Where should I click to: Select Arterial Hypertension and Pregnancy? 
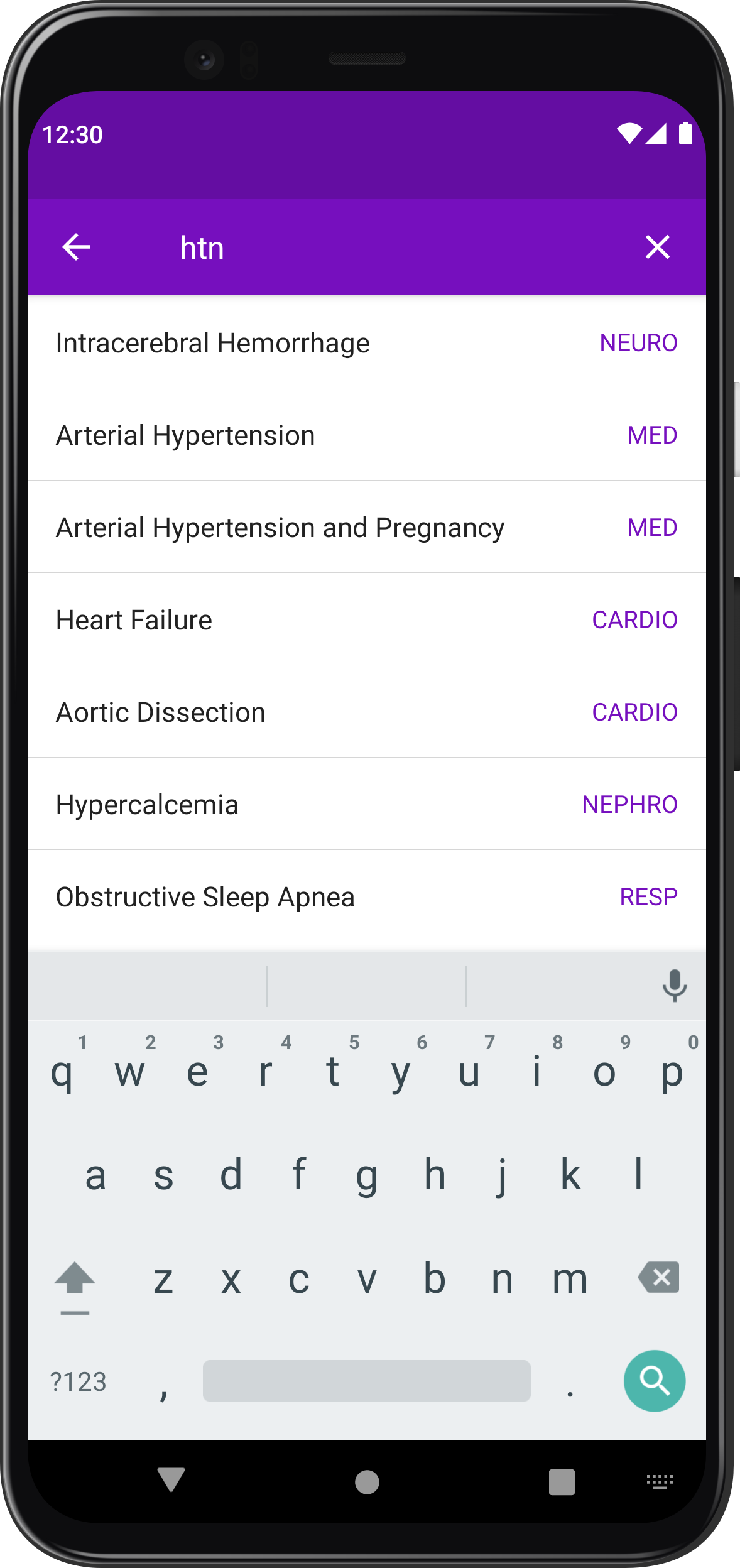click(367, 527)
